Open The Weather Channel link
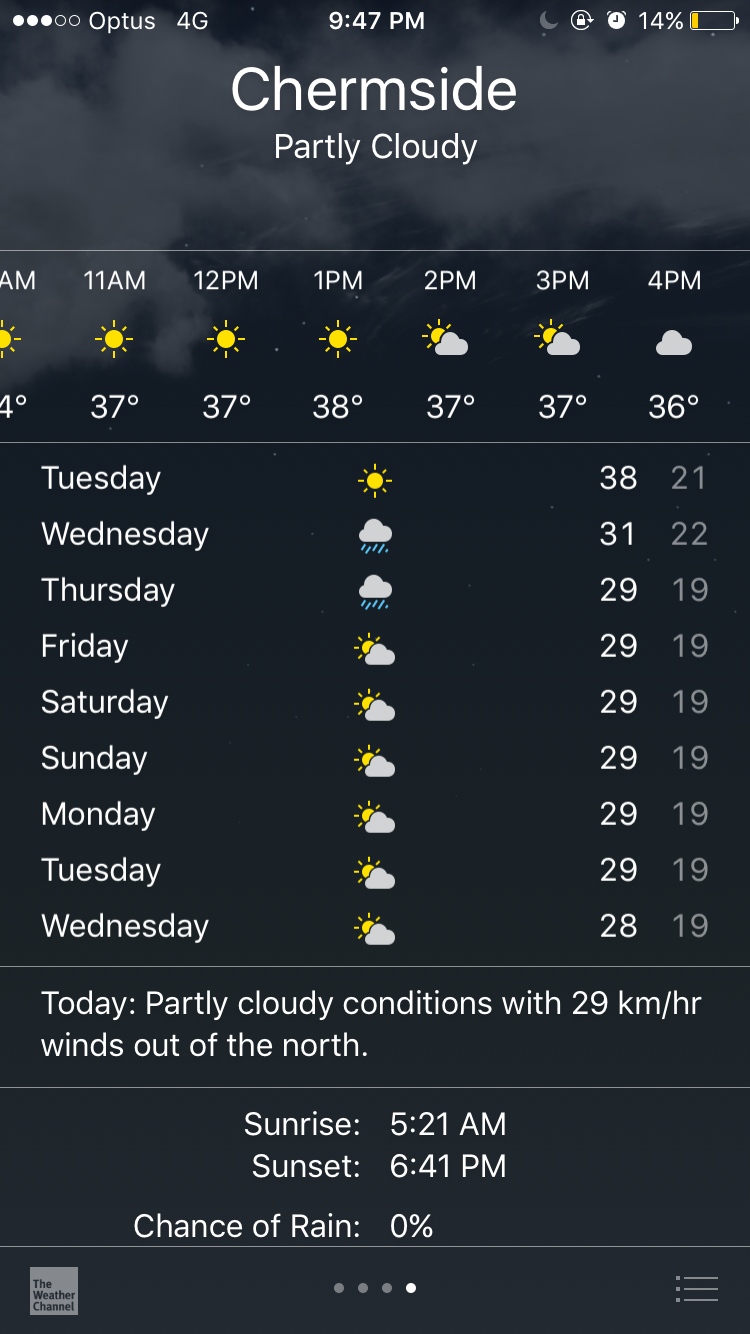 coord(54,1290)
